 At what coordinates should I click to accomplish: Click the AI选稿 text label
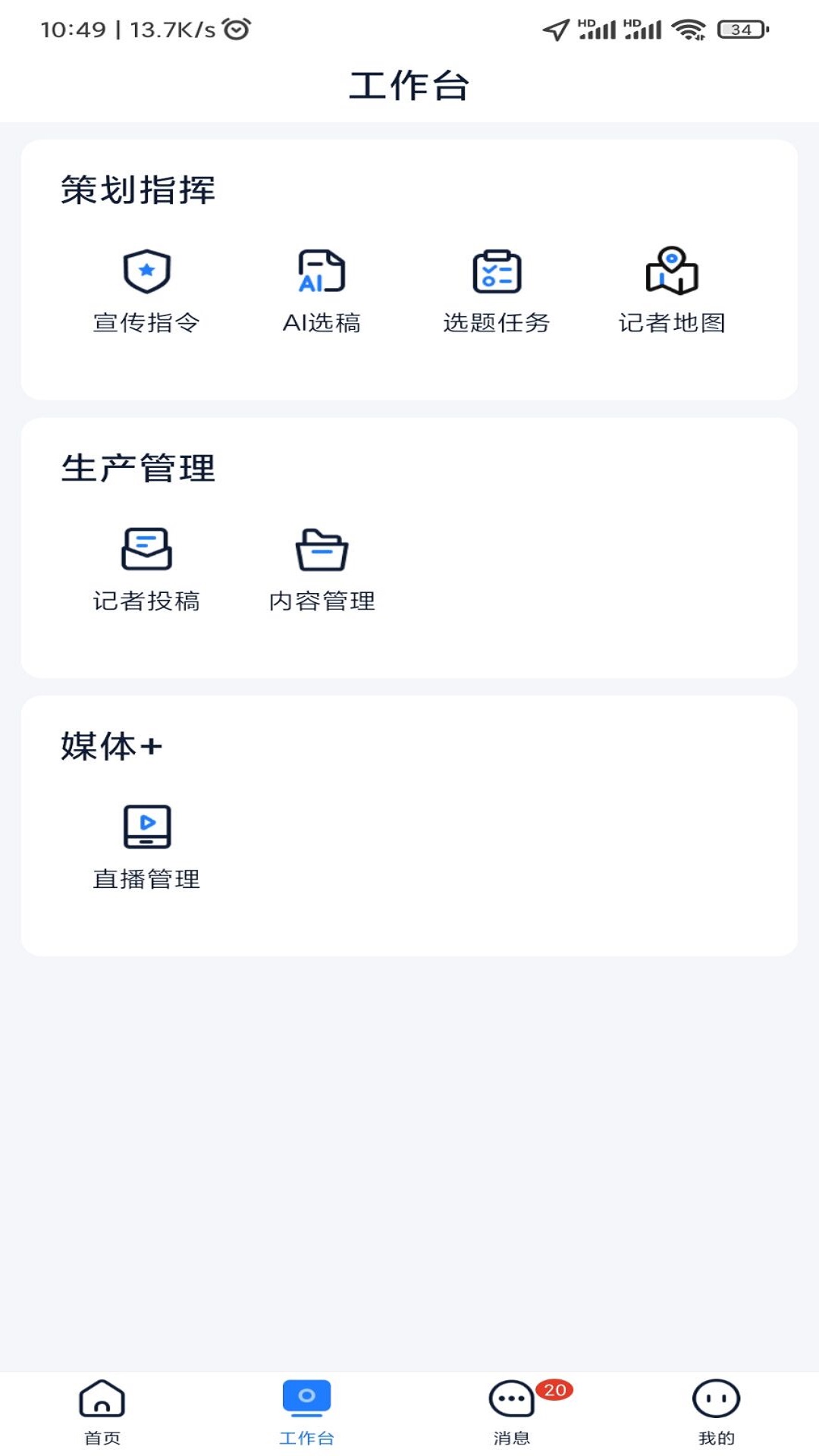[322, 323]
